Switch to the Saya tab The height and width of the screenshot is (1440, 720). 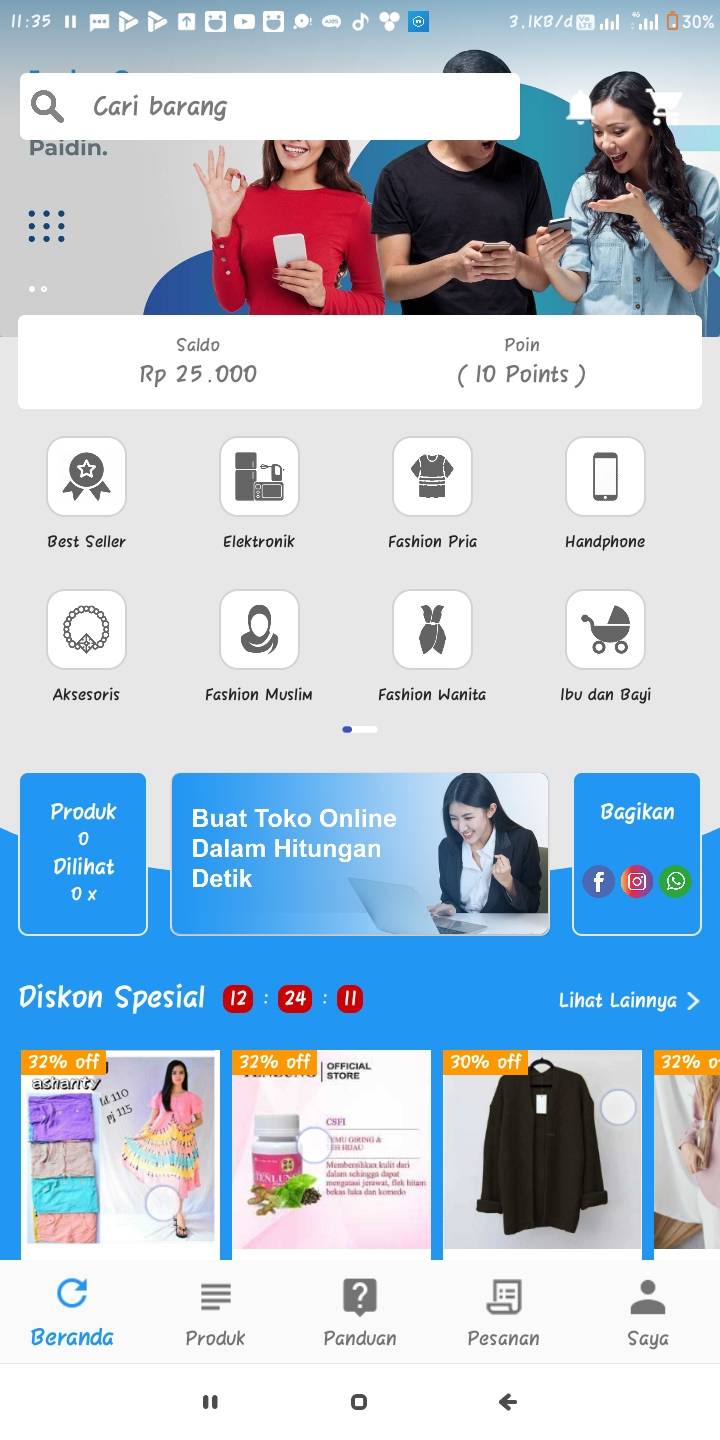[x=648, y=1314]
